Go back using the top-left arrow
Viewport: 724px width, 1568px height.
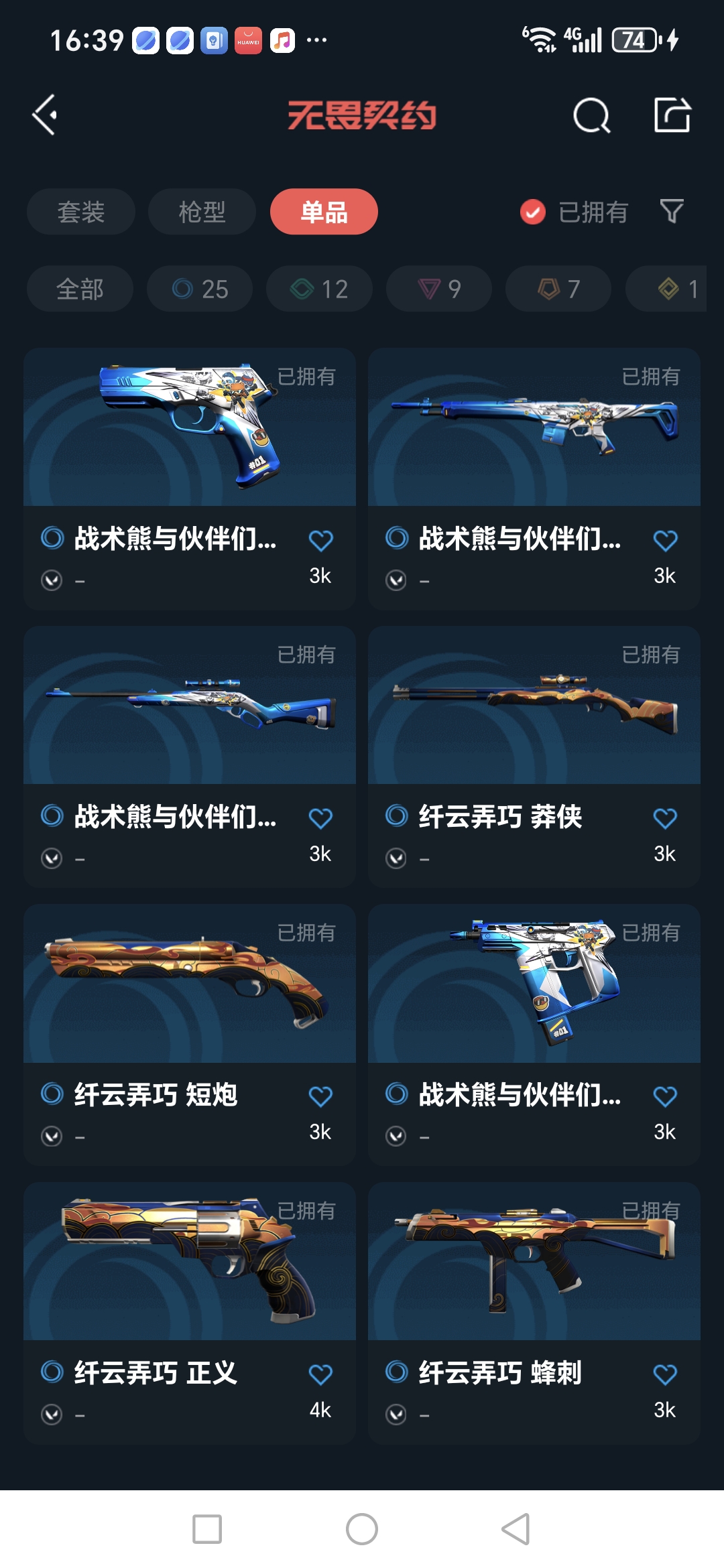click(x=46, y=115)
